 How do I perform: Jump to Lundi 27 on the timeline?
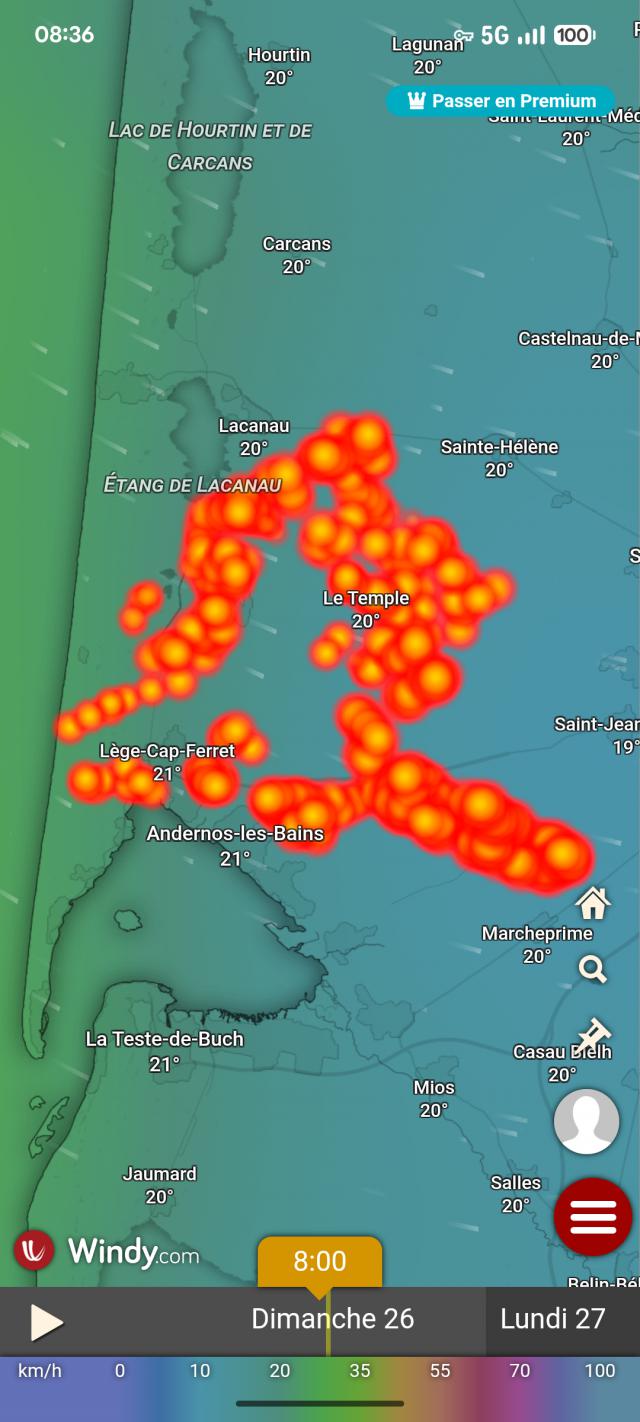pyautogui.click(x=553, y=1319)
